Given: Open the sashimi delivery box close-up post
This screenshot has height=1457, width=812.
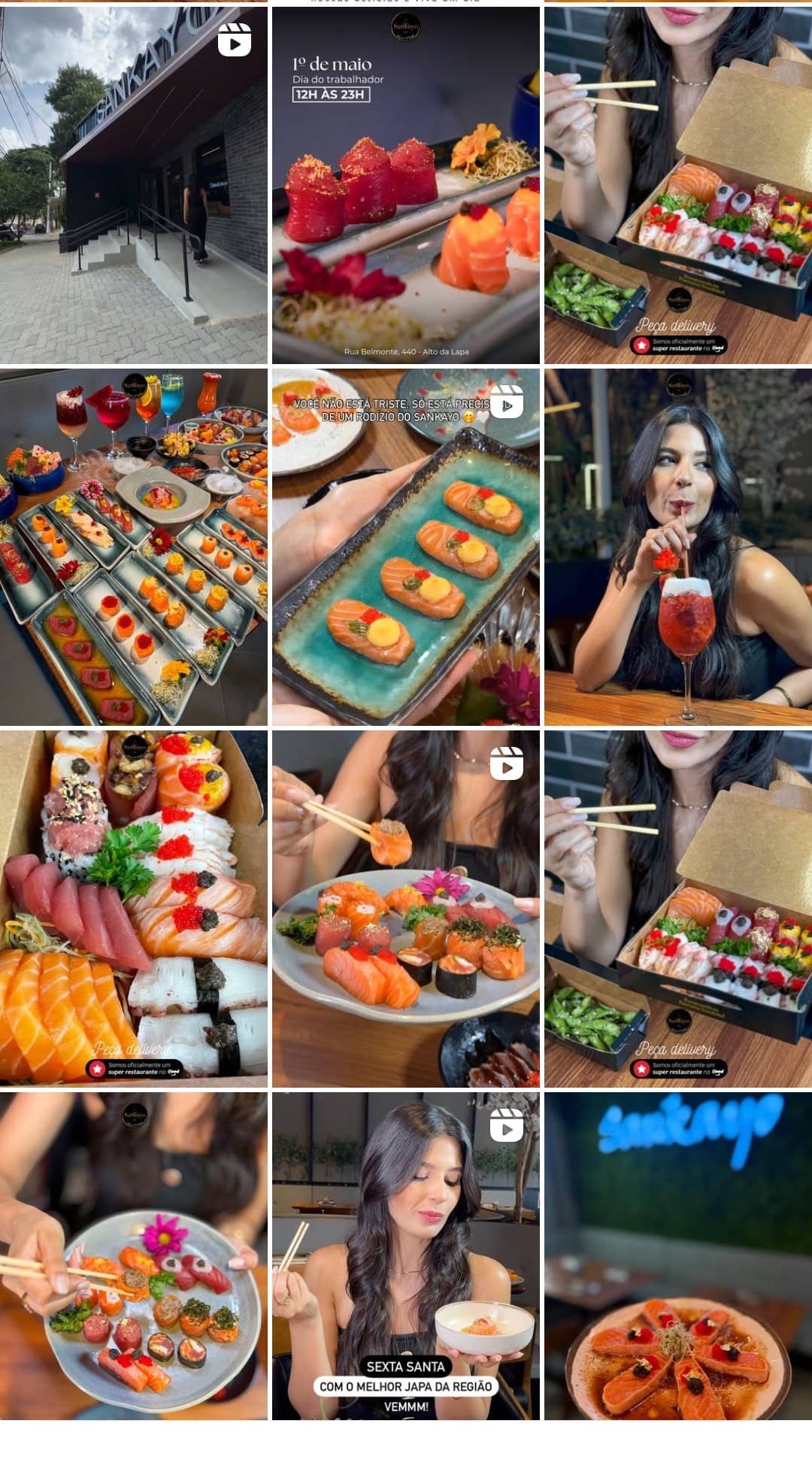Looking at the screenshot, I should coord(133,909).
